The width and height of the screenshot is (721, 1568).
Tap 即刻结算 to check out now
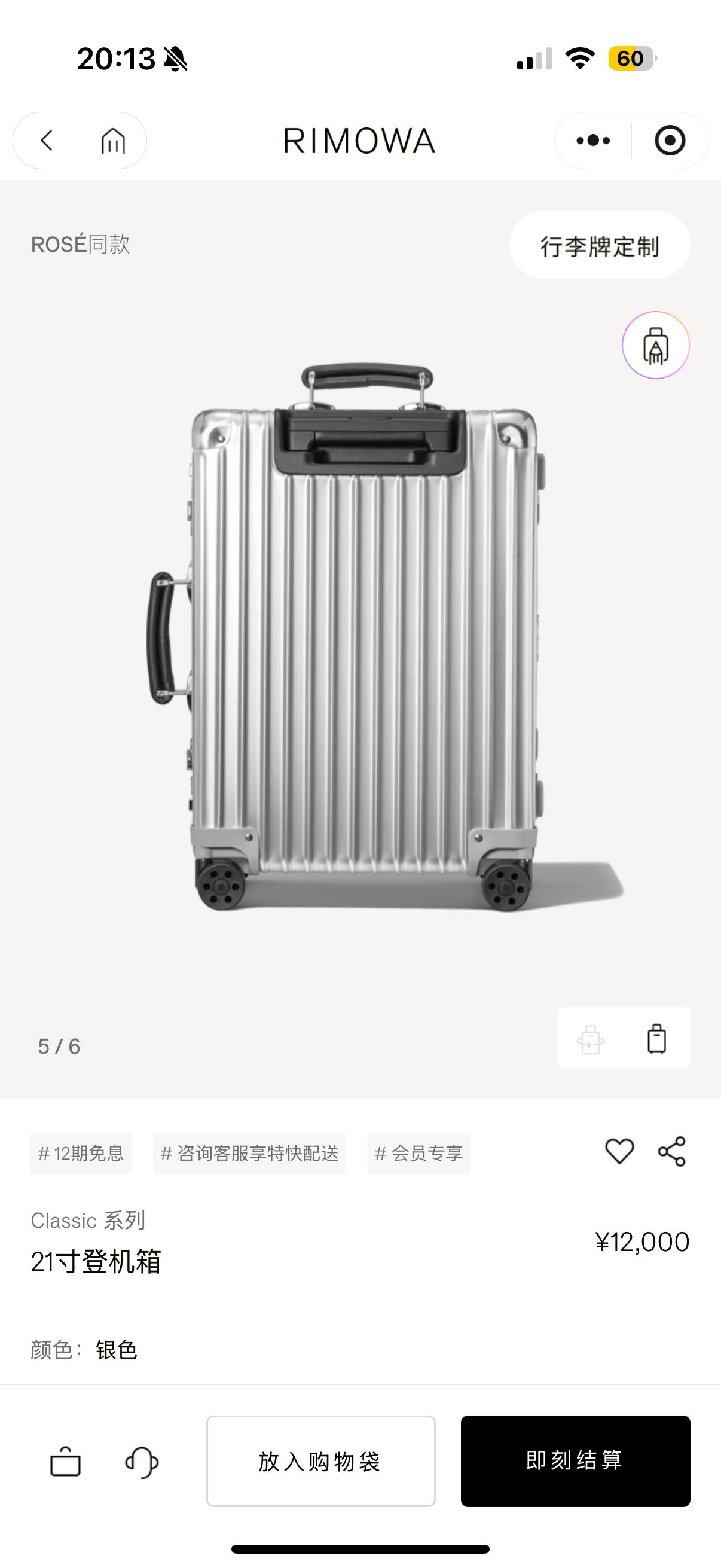[x=575, y=1461]
